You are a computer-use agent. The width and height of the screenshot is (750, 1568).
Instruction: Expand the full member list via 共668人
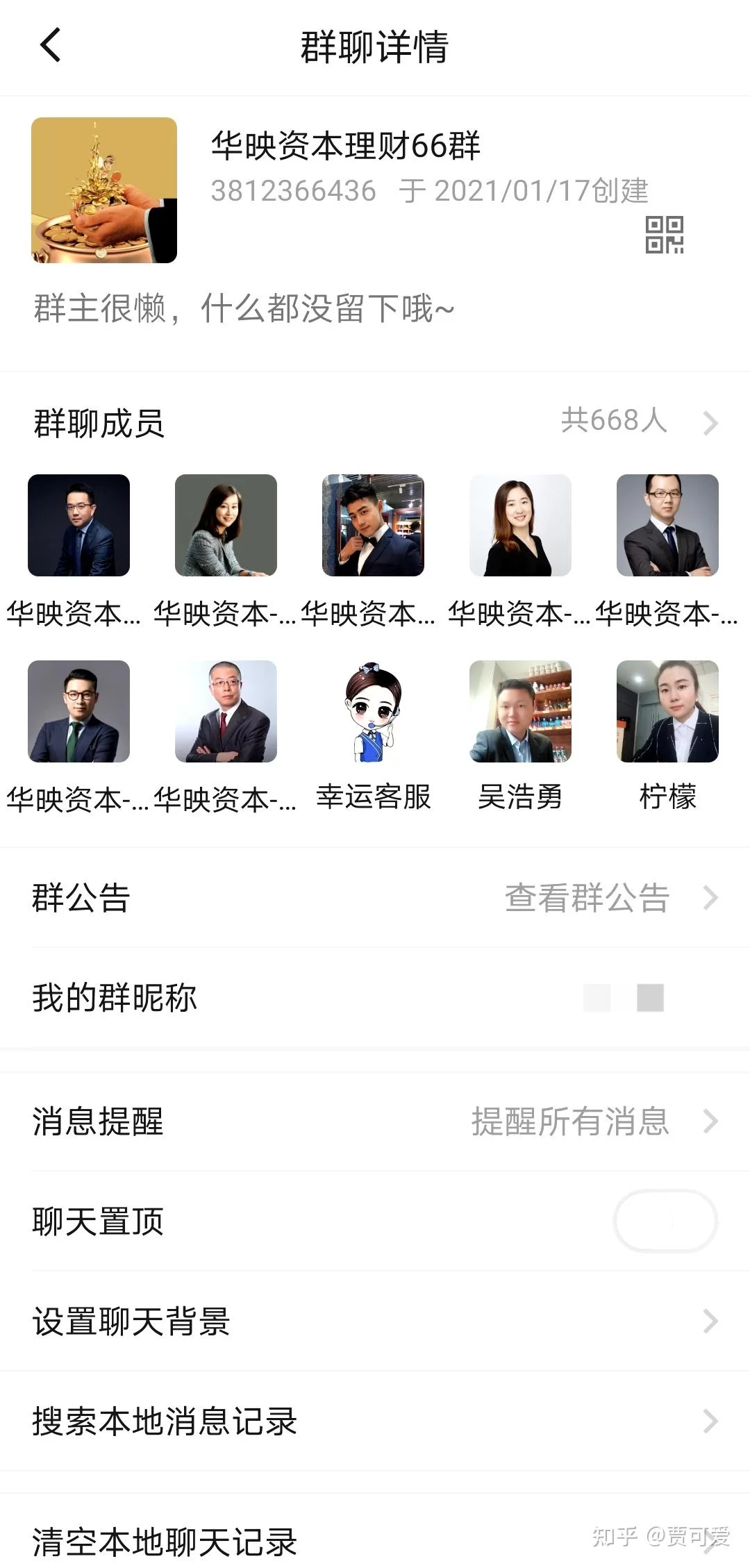pos(614,422)
